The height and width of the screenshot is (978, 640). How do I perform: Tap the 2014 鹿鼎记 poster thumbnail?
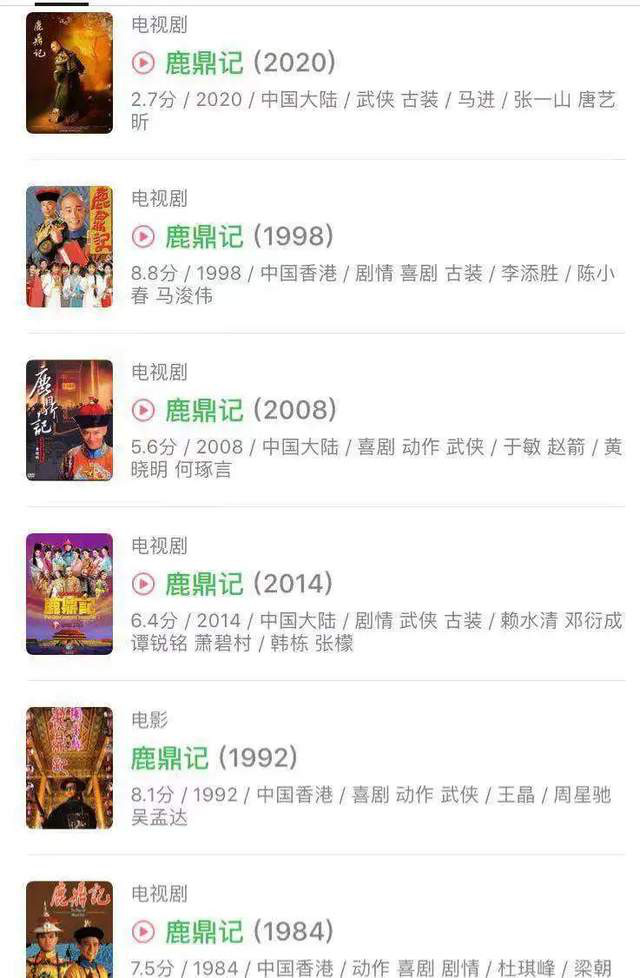click(x=69, y=594)
